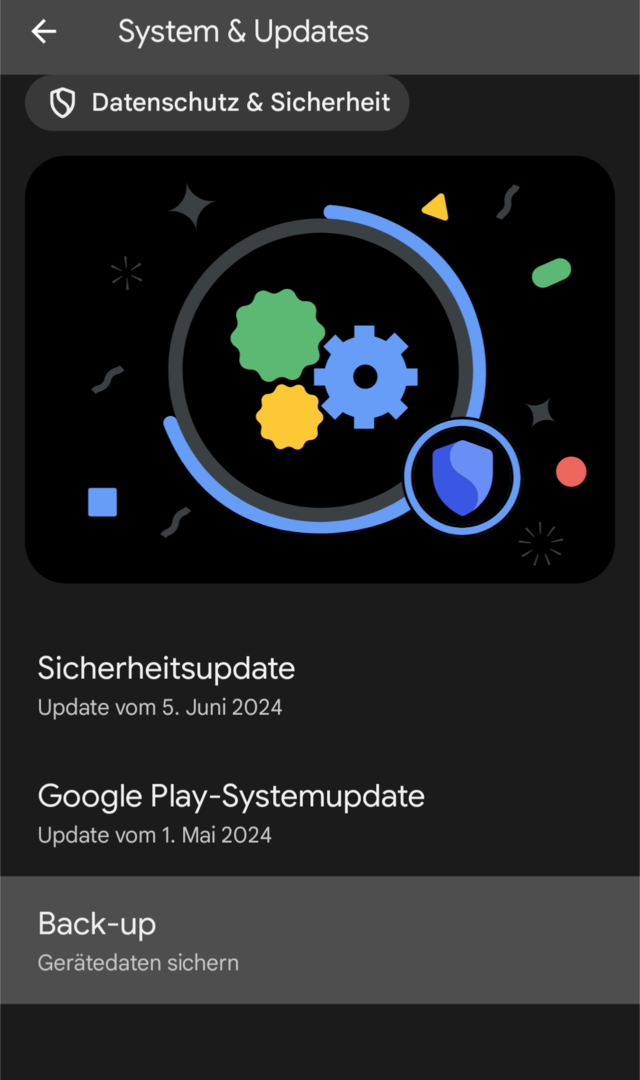Open Sicherheitsupdate settings
Viewport: 640px width, 1080px height.
tap(166, 685)
